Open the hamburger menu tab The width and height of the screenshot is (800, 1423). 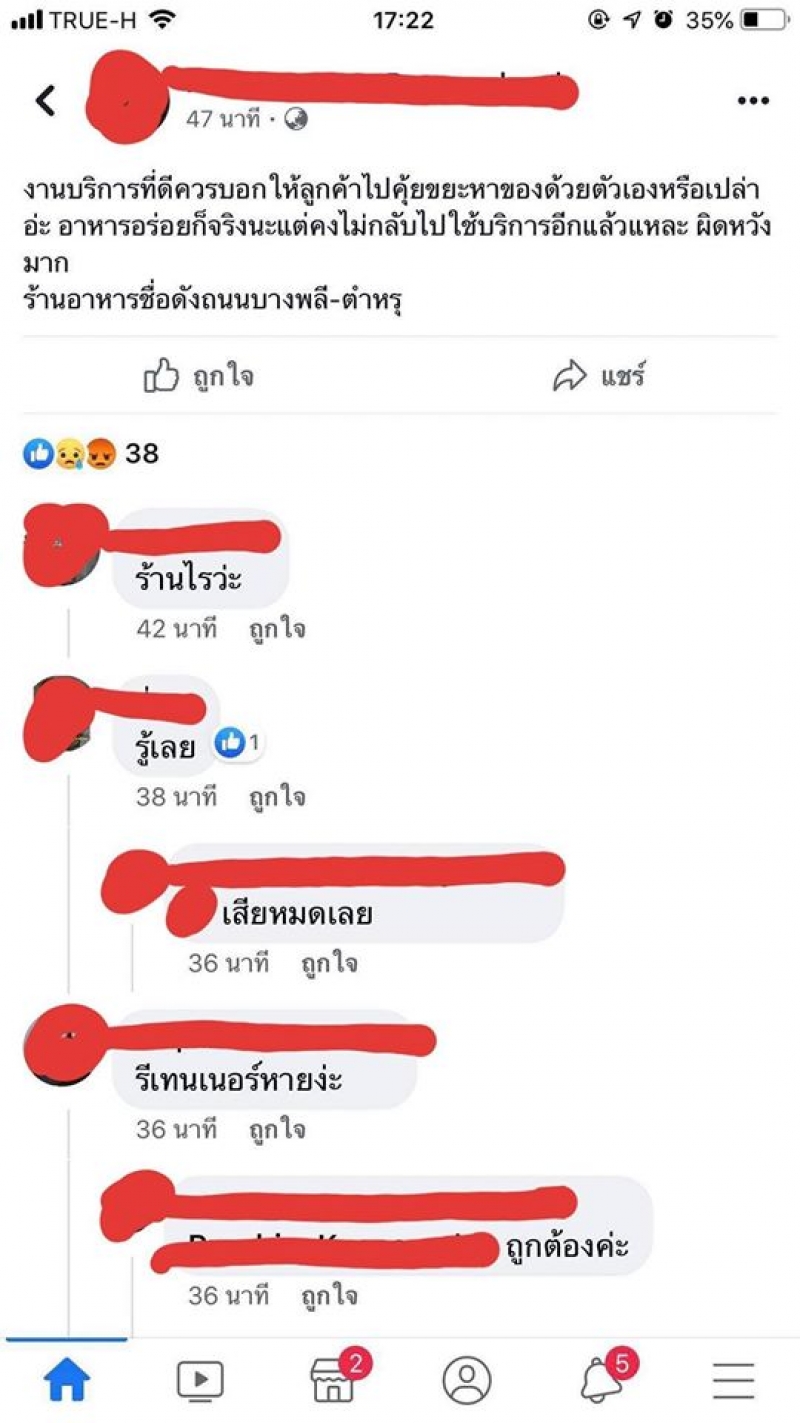[x=733, y=1382]
